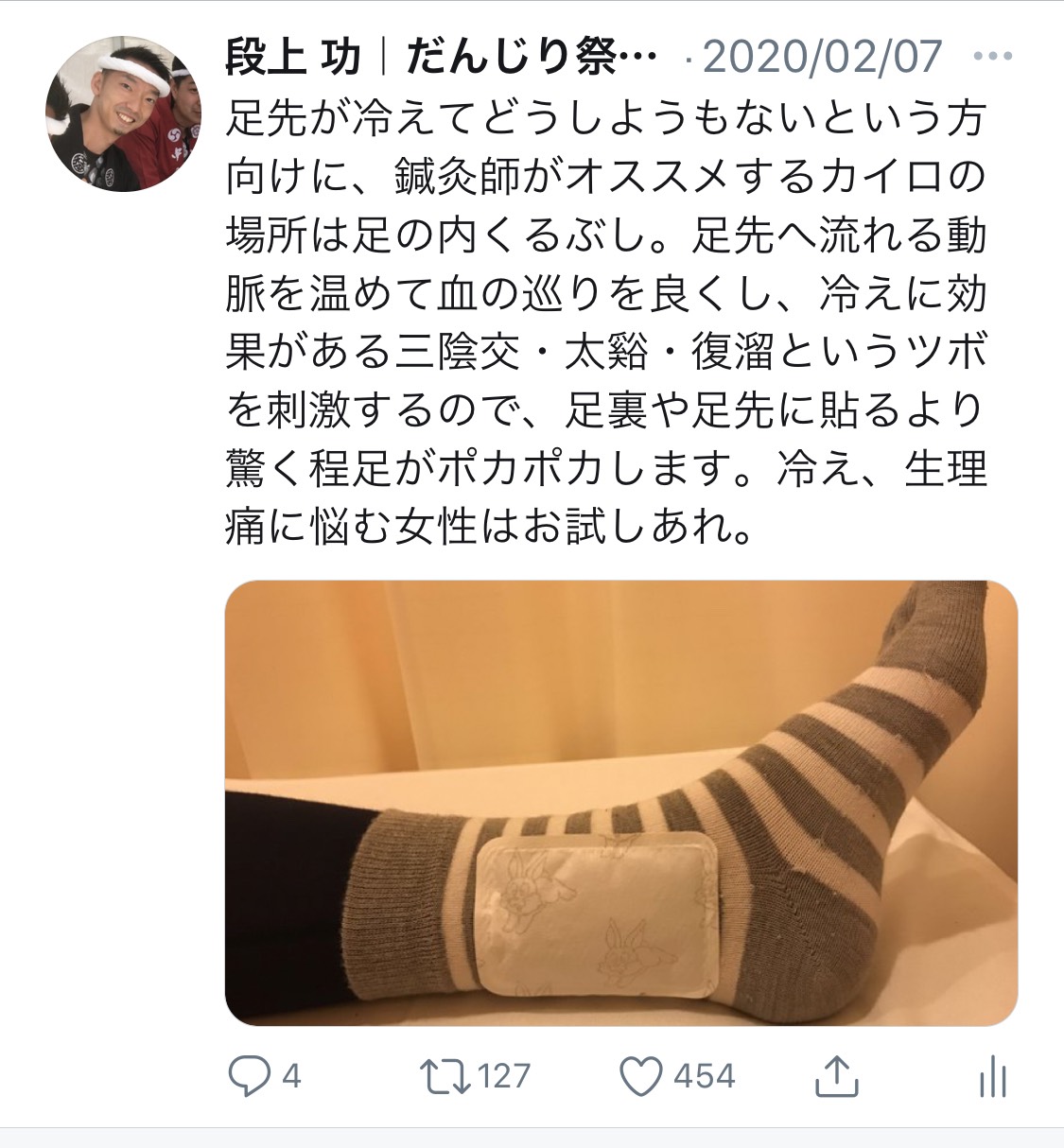
Task: Open 段上 功's profile picture
Action: (x=124, y=114)
